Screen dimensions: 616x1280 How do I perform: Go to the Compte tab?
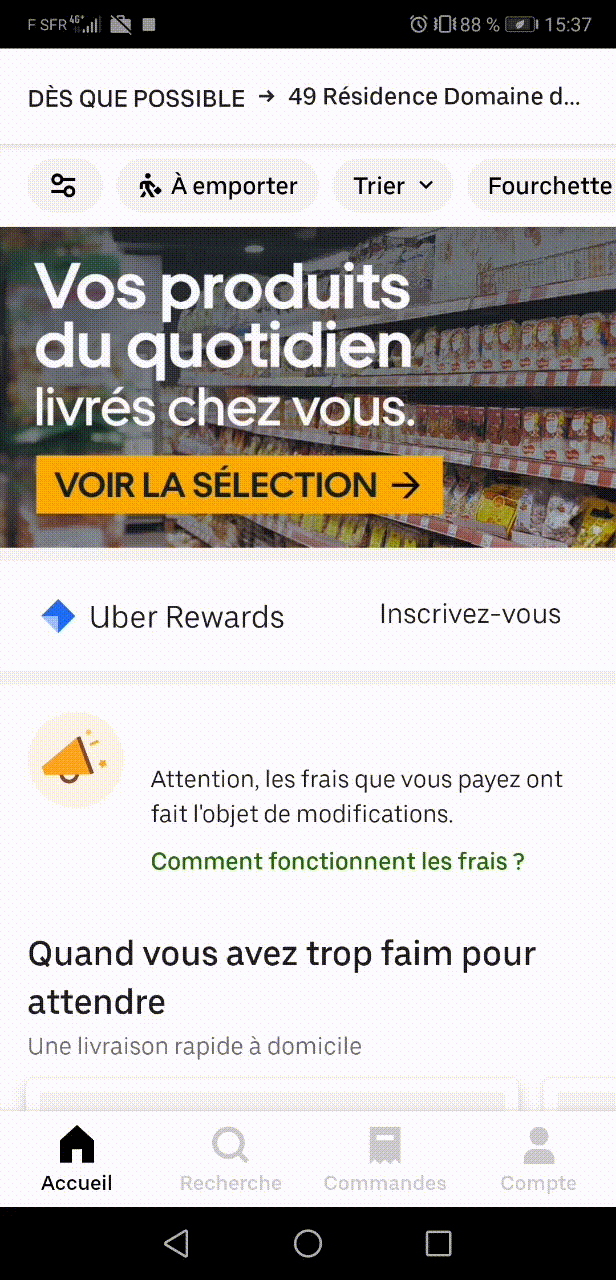coord(539,1160)
